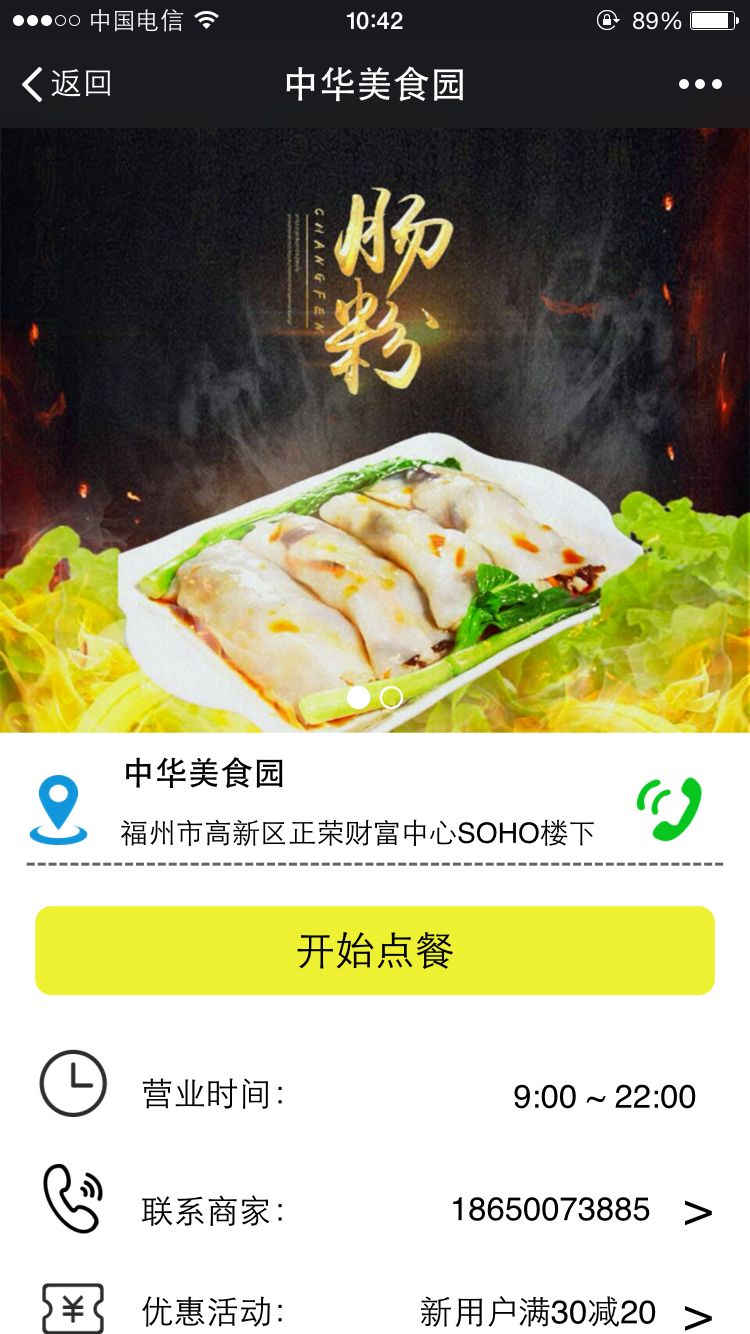Image resolution: width=750 pixels, height=1334 pixels.
Task: Tap the 肠粉 promotional banner
Action: pos(375,400)
